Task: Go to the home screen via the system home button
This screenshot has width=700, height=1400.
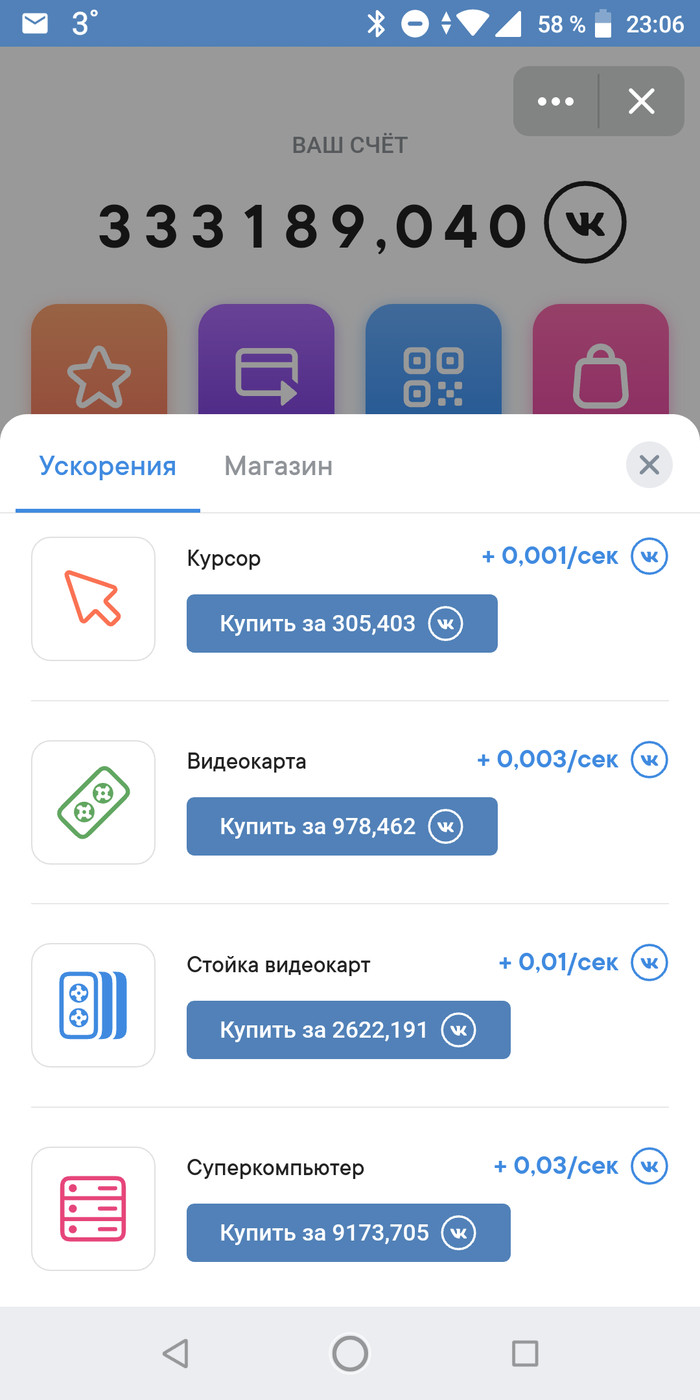Action: coord(350,1354)
